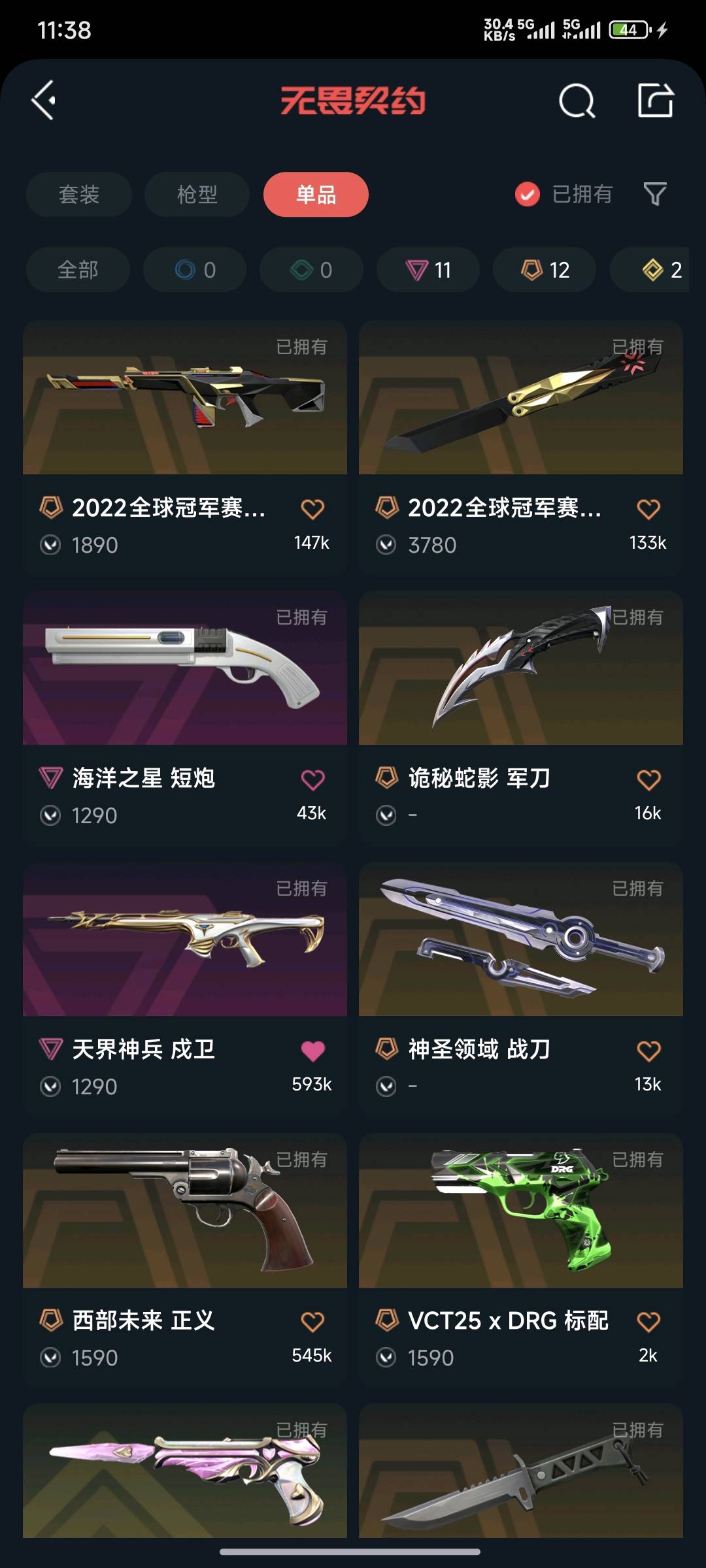Screen dimensions: 706x1568
Task: Open the funnel filter icon
Action: pos(655,194)
